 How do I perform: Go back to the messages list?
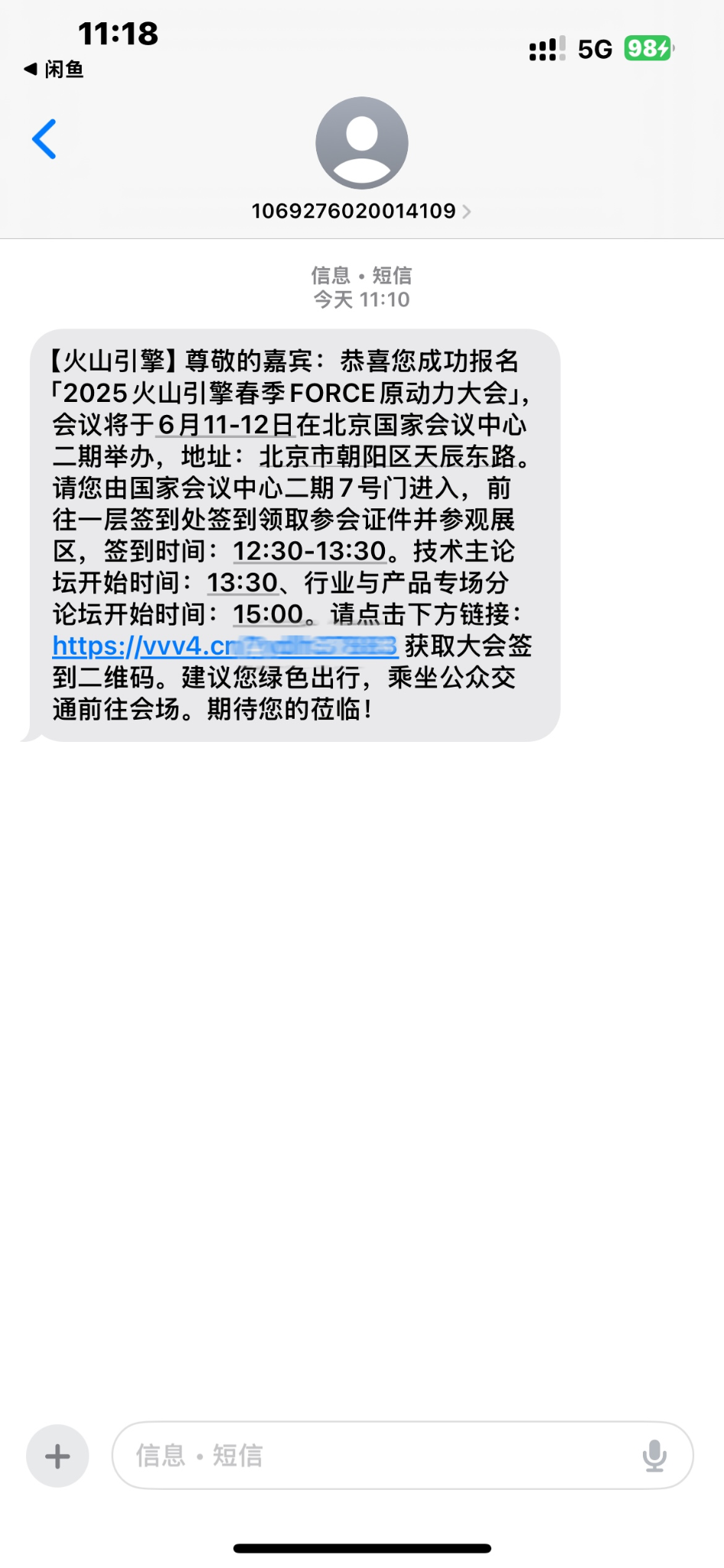(44, 139)
